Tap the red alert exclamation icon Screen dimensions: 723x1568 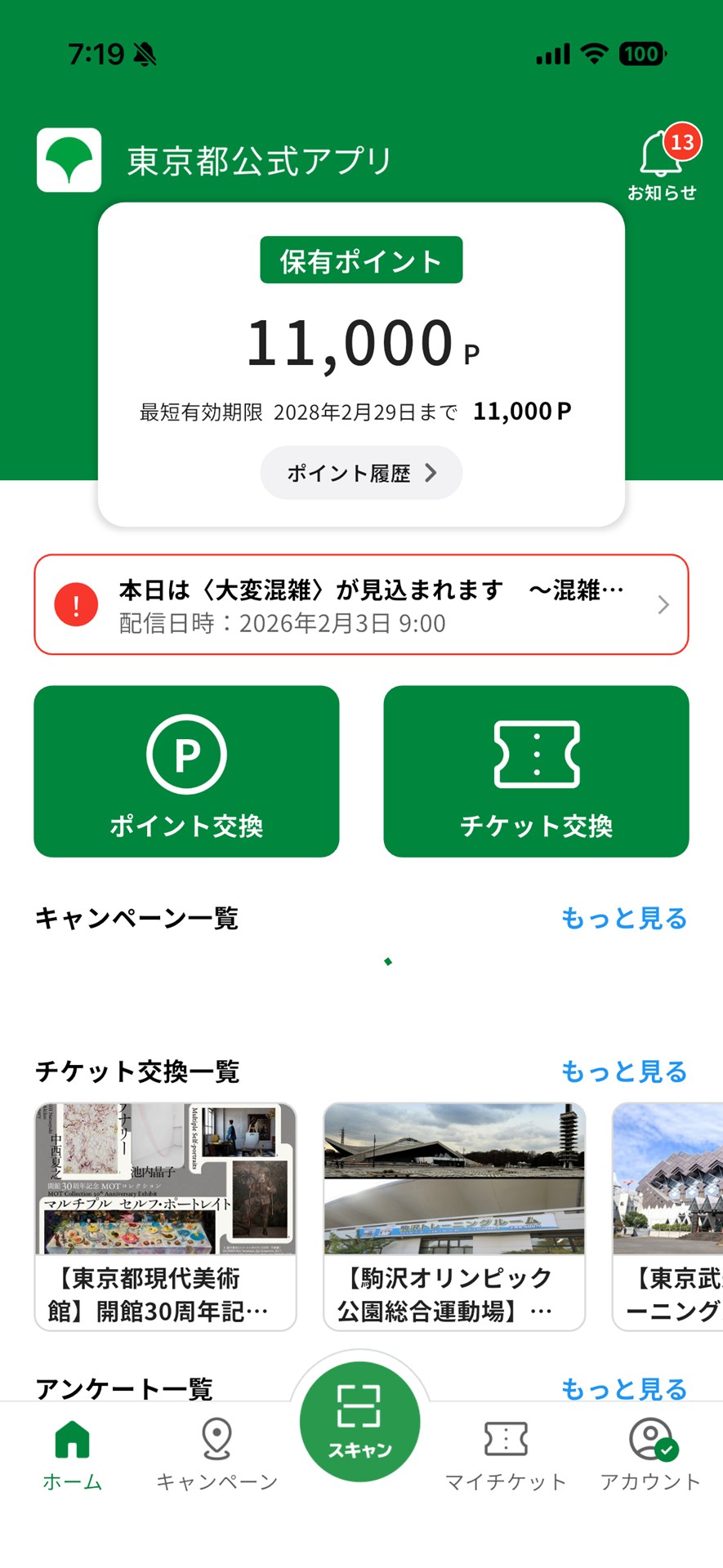coord(76,604)
